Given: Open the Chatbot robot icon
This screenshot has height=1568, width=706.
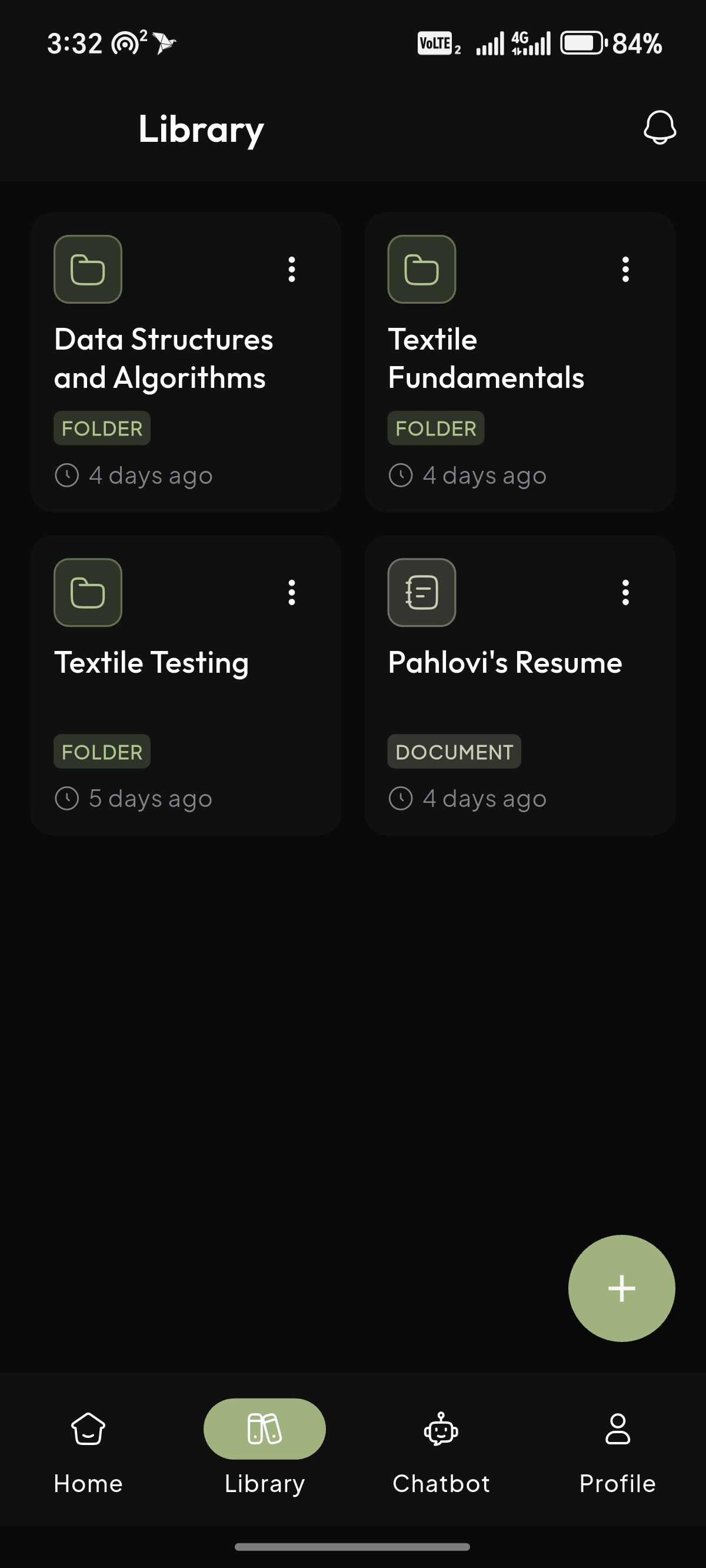Looking at the screenshot, I should click(440, 1429).
